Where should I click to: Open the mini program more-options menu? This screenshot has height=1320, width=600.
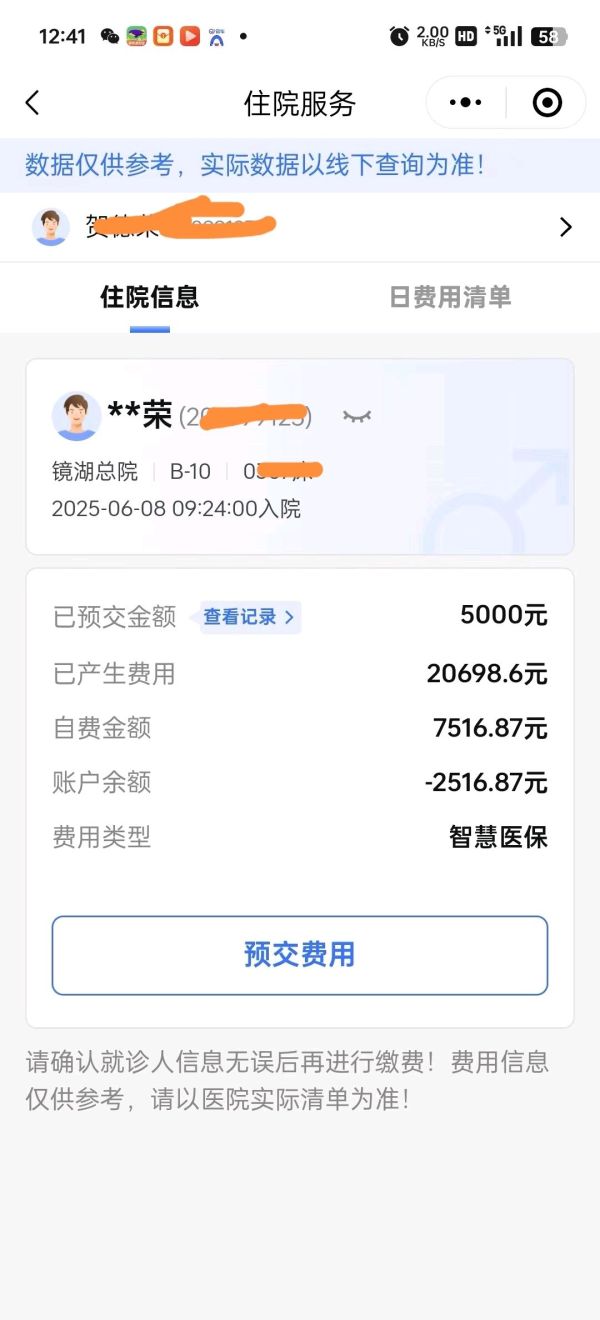(466, 103)
